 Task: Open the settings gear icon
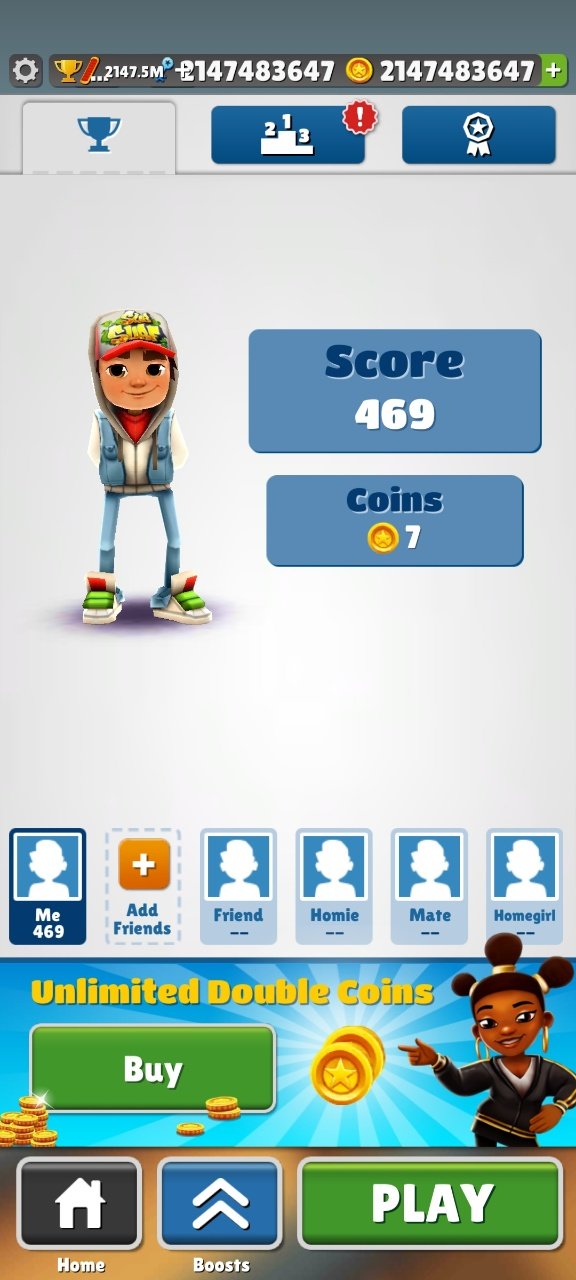click(x=25, y=71)
